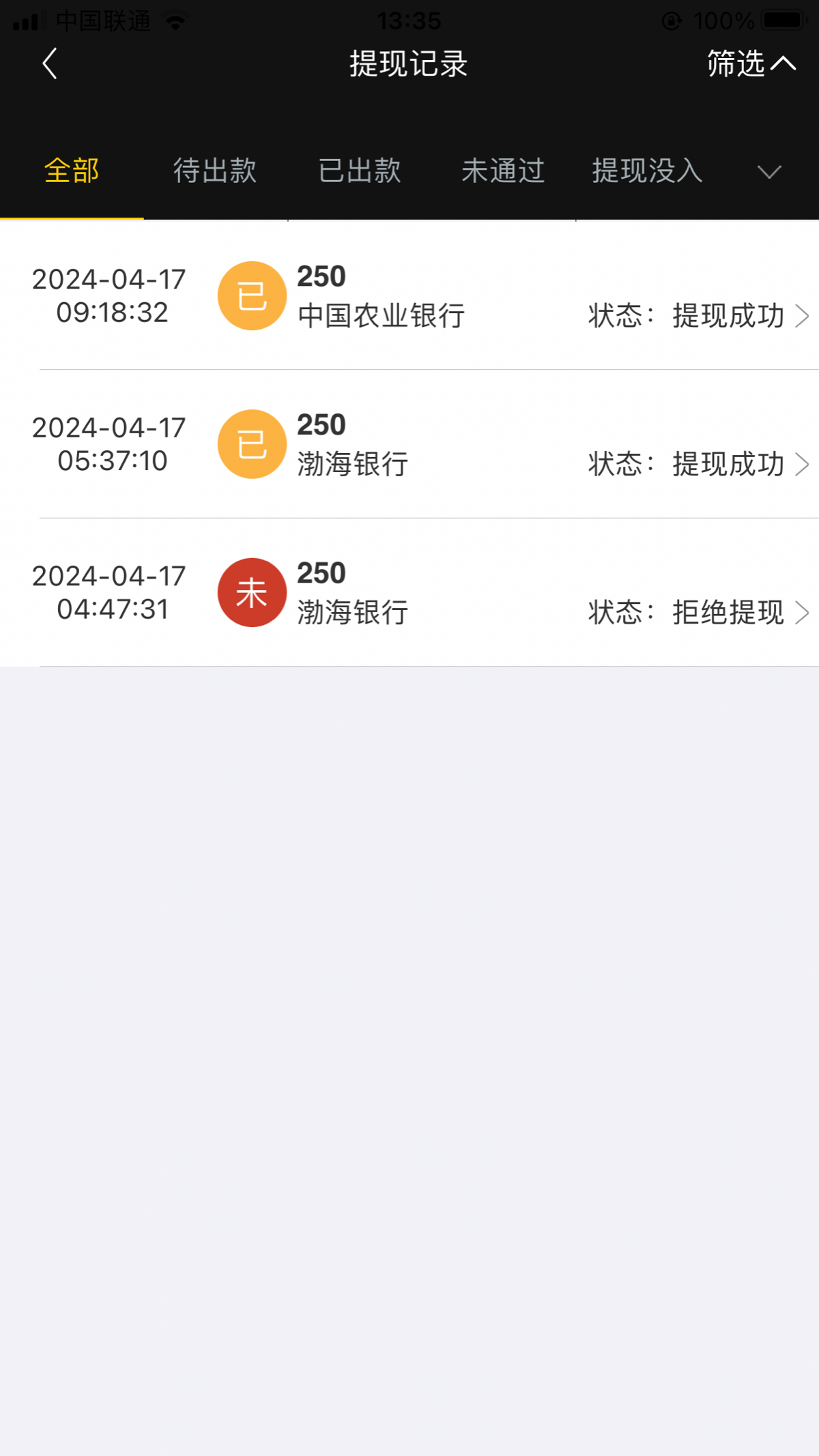Open the 中国农业银行 withdrawal record
Screen dimensions: 819x1456
409,295
